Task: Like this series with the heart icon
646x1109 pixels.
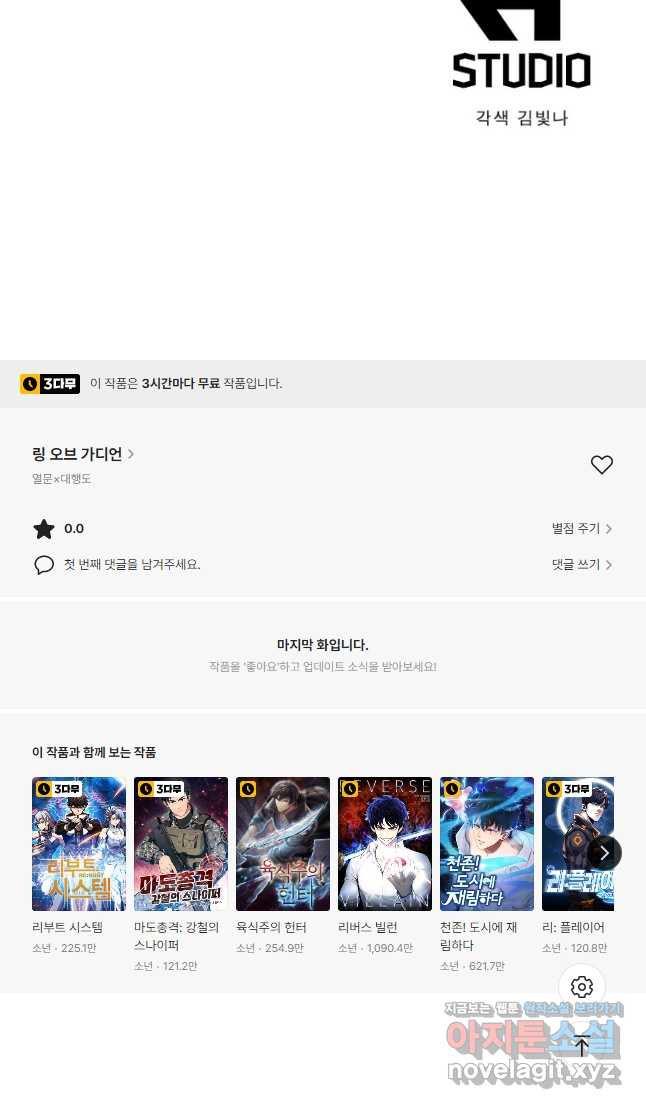Action: [601, 465]
